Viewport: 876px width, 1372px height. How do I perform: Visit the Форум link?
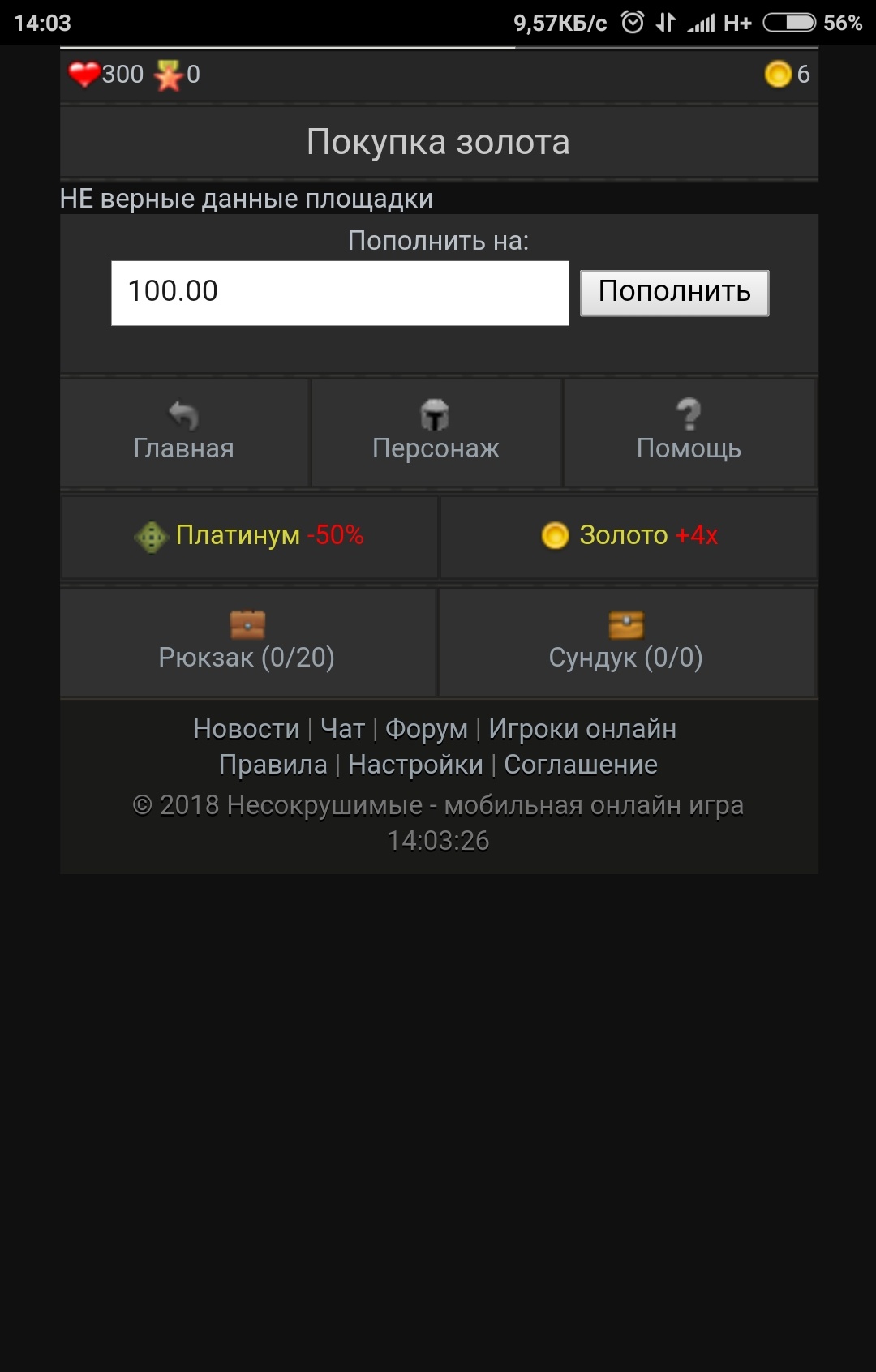pyautogui.click(x=426, y=729)
